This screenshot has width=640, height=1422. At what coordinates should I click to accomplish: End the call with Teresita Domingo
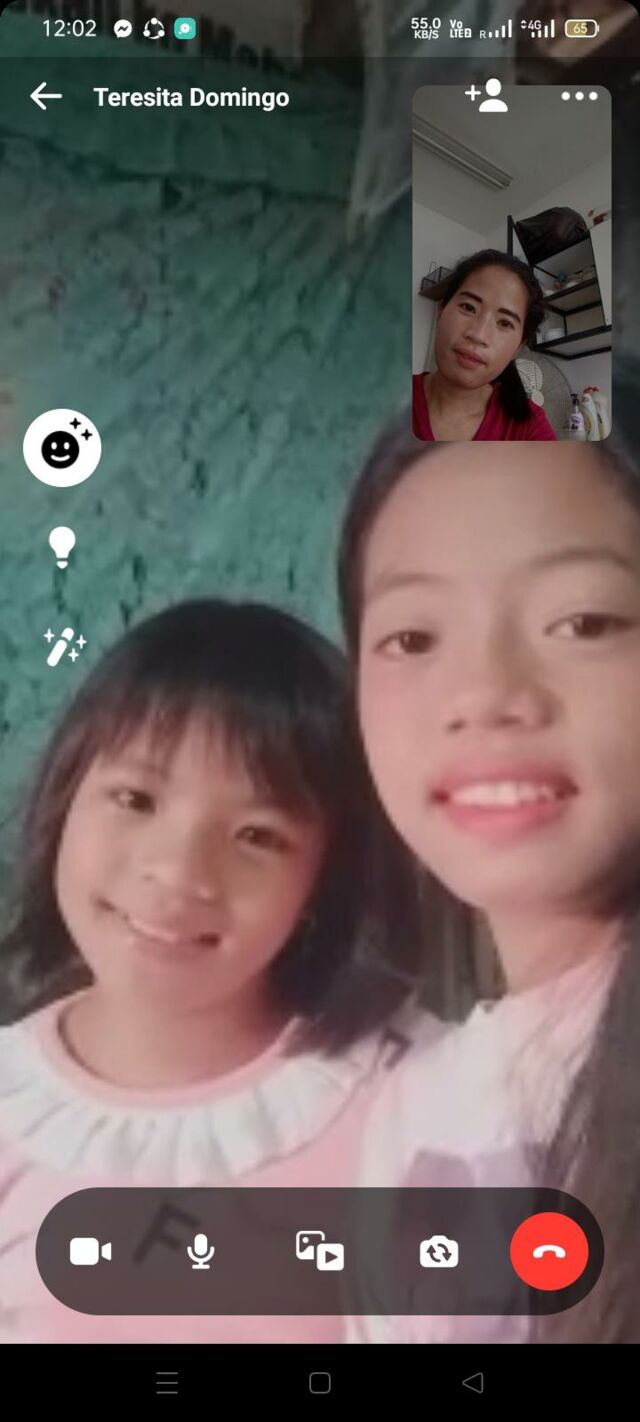[549, 1251]
